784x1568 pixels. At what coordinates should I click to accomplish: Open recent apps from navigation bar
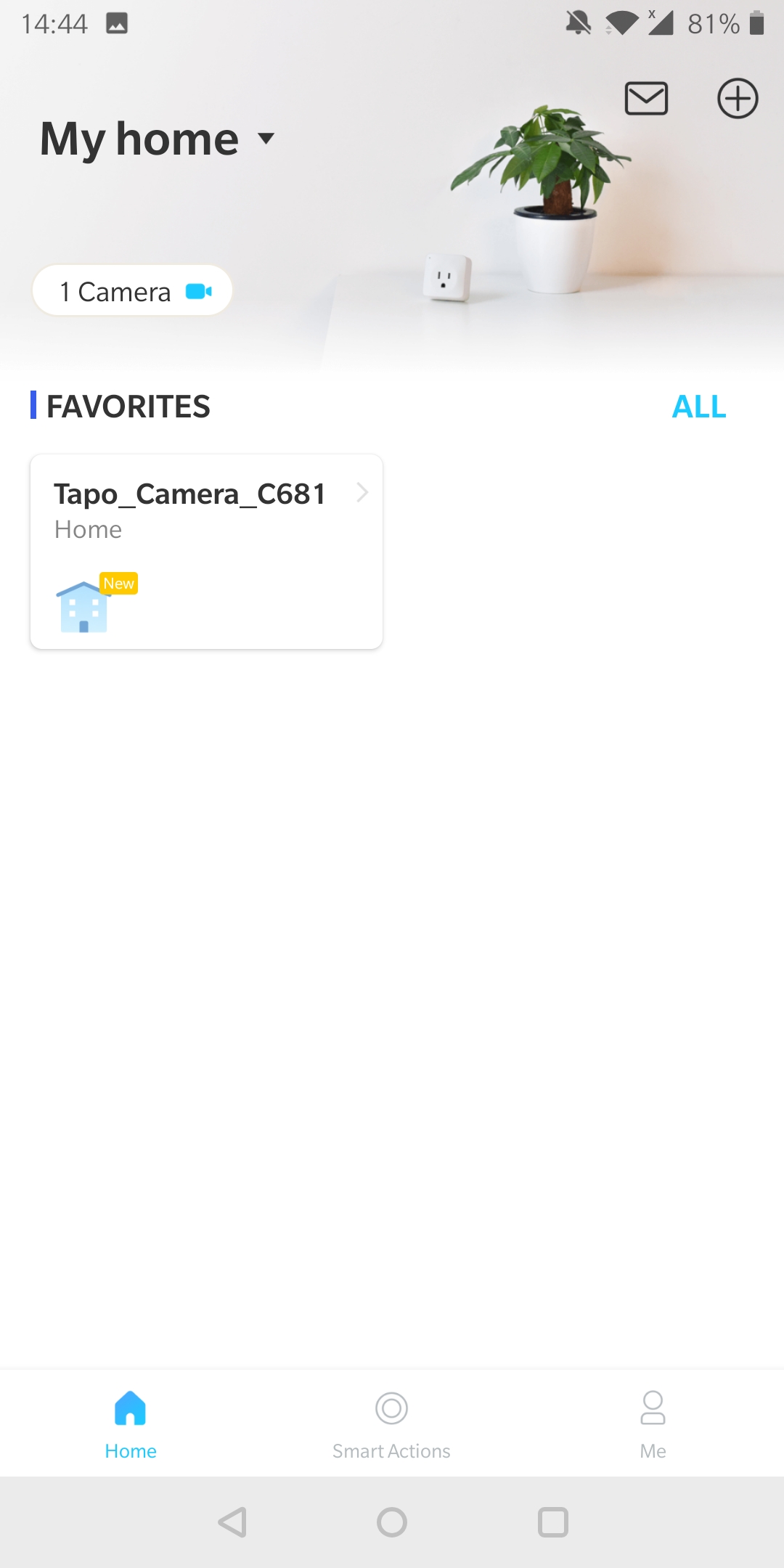click(x=553, y=1522)
